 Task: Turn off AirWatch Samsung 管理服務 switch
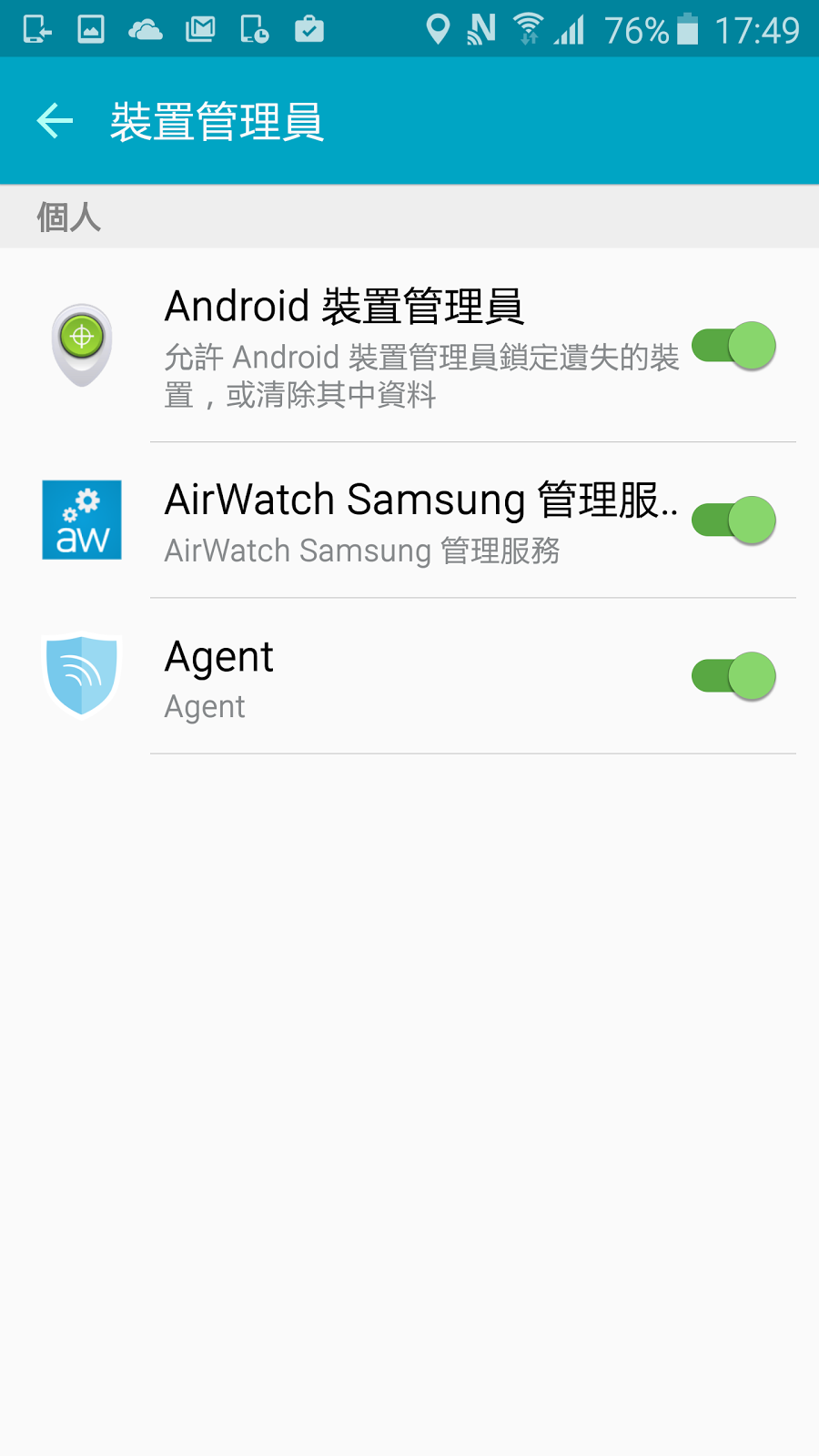click(x=733, y=521)
